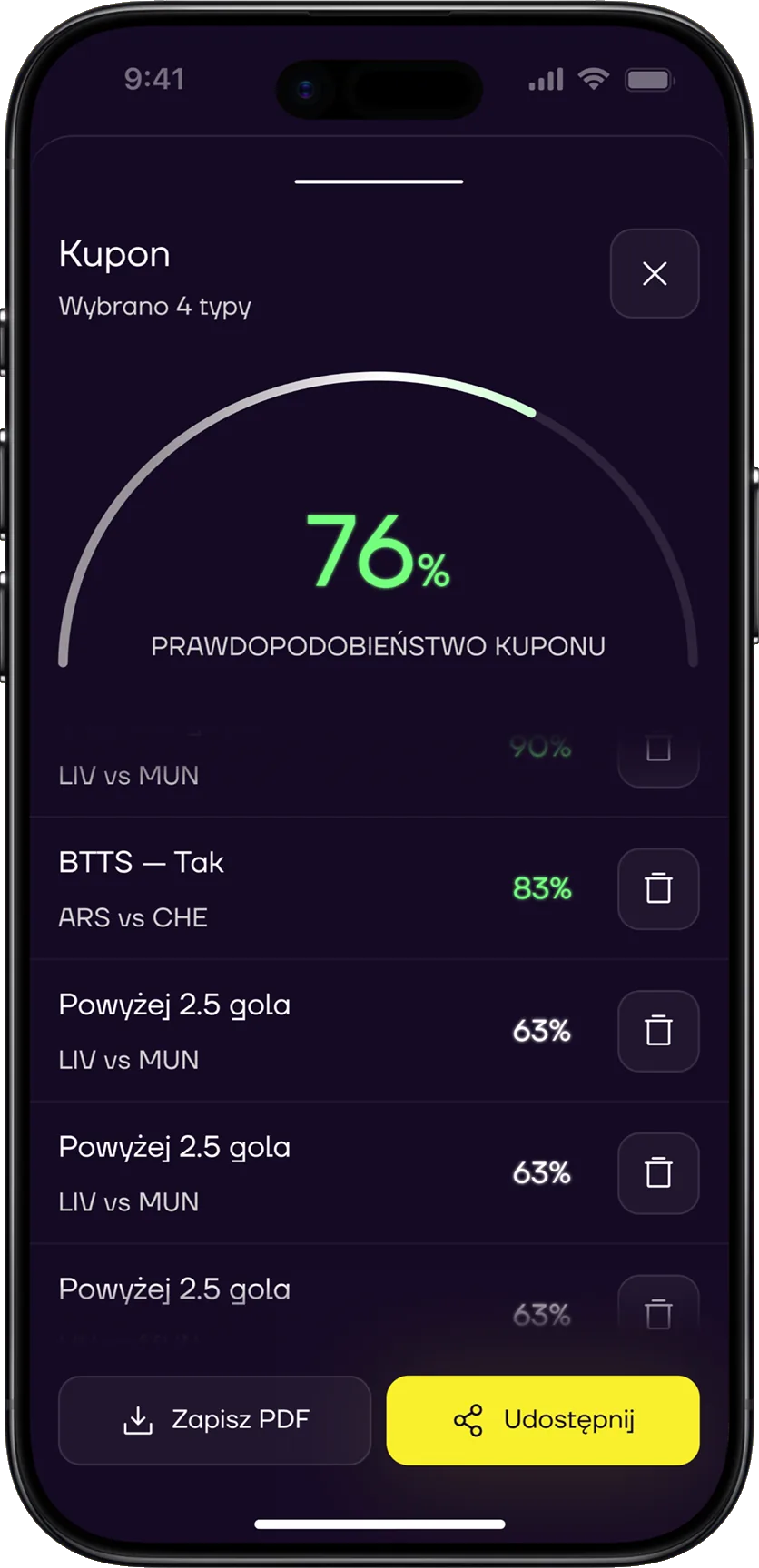The image size is (759, 1568).
Task: Close the Kupon sheet
Action: (655, 273)
